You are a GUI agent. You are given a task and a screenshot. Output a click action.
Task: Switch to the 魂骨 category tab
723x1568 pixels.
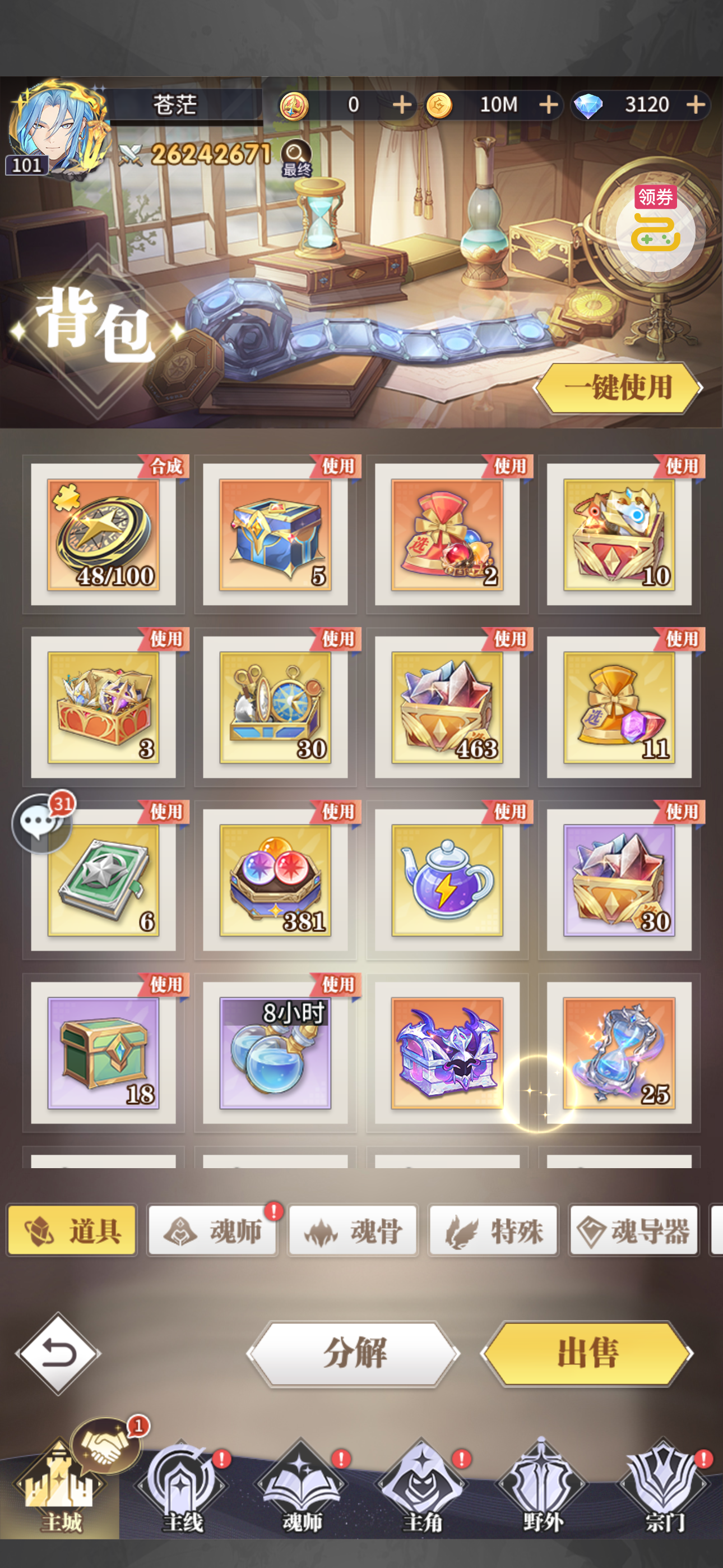click(353, 1231)
